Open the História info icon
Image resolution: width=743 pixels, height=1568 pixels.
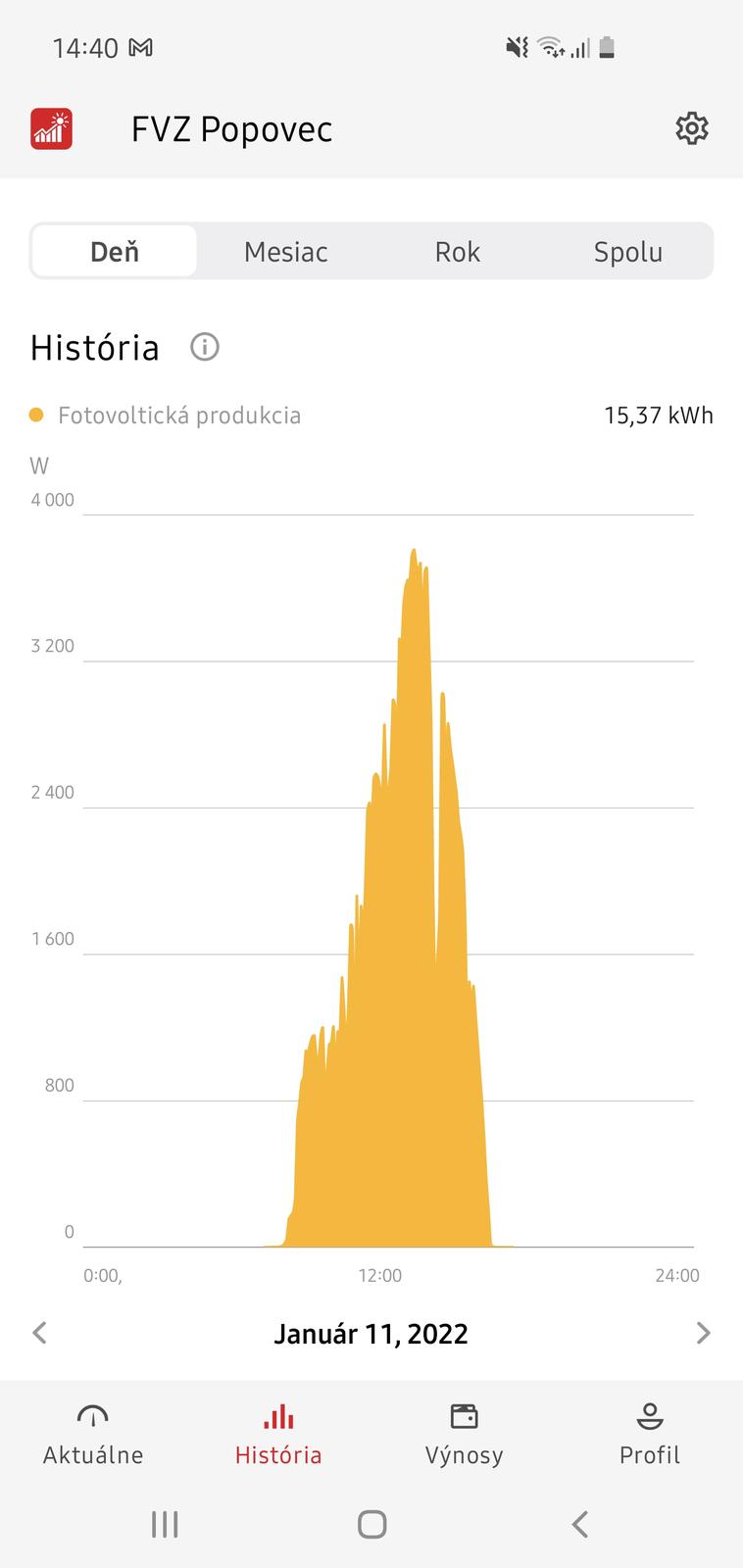point(205,347)
